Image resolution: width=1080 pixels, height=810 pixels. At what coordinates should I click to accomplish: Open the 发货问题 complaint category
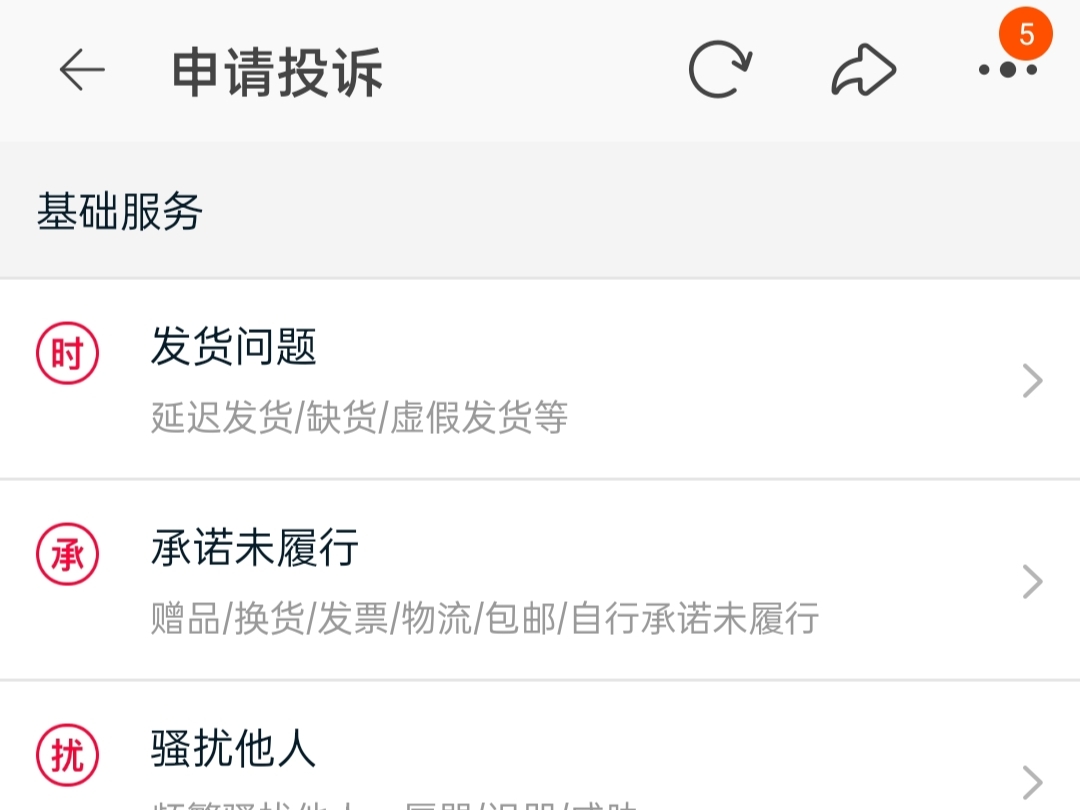pyautogui.click(x=540, y=380)
